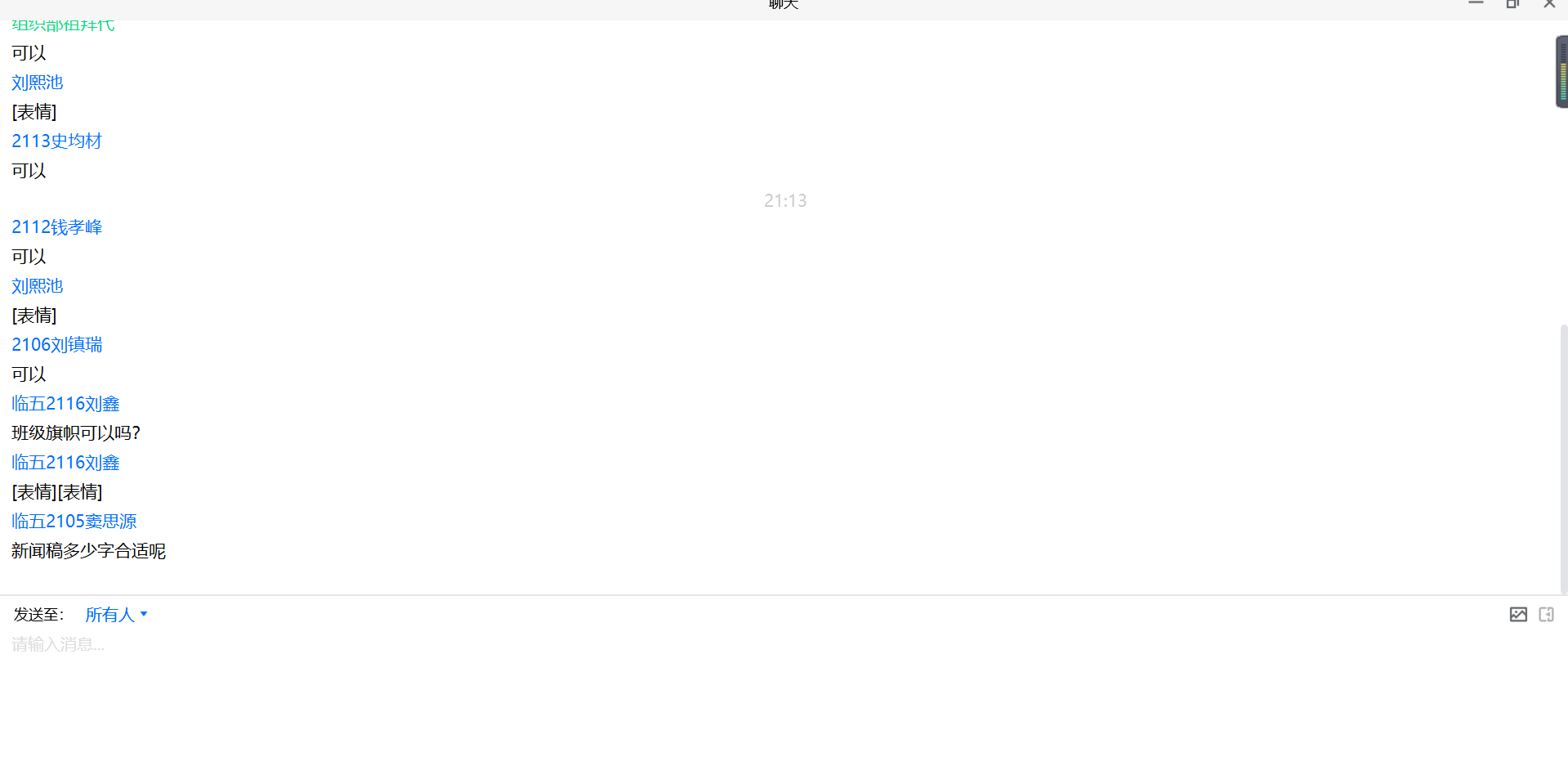The width and height of the screenshot is (1568, 784).
Task: Maximize the chat window
Action: pyautogui.click(x=1512, y=4)
